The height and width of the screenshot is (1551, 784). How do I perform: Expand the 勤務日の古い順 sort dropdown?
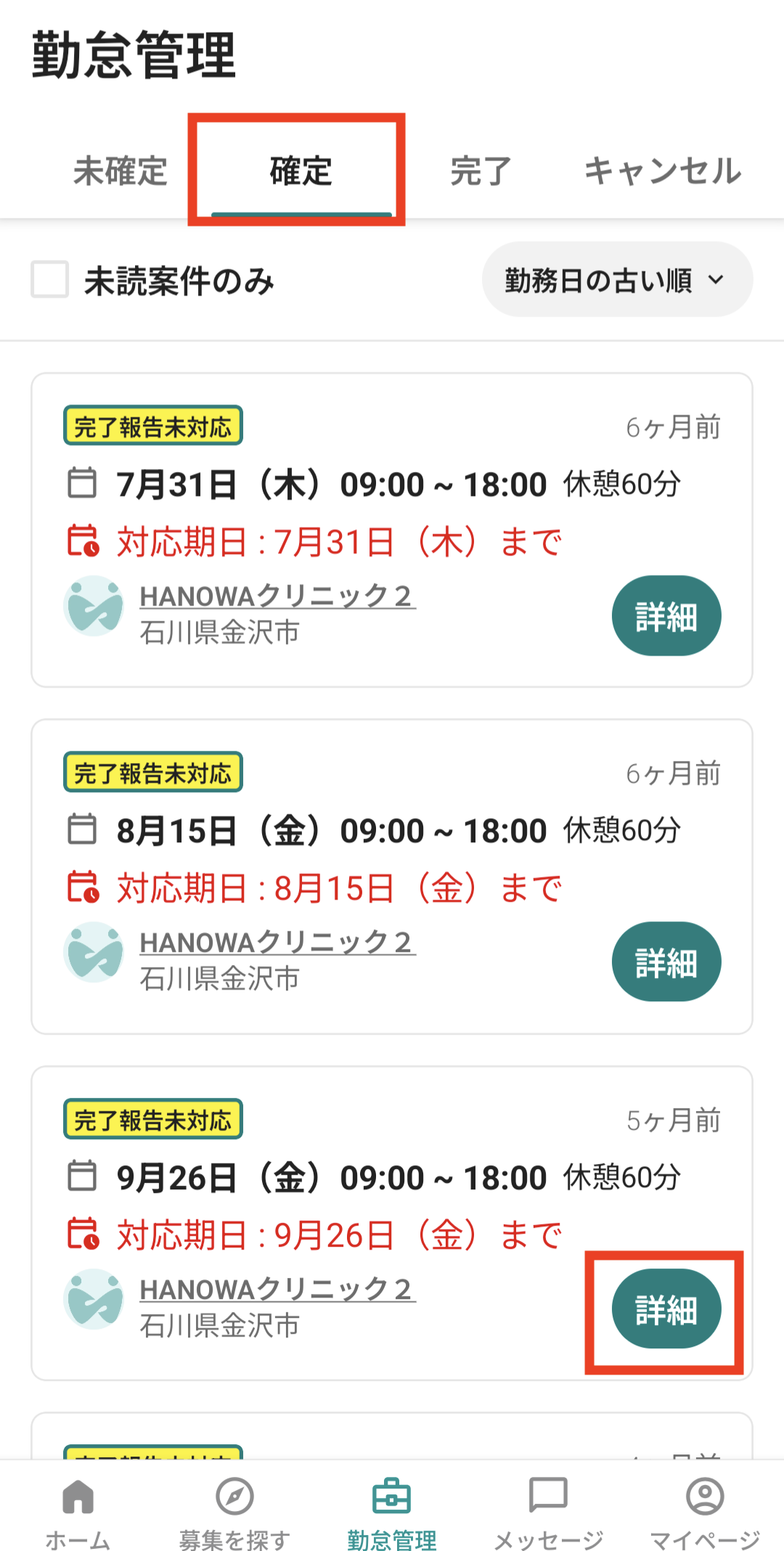[x=616, y=280]
